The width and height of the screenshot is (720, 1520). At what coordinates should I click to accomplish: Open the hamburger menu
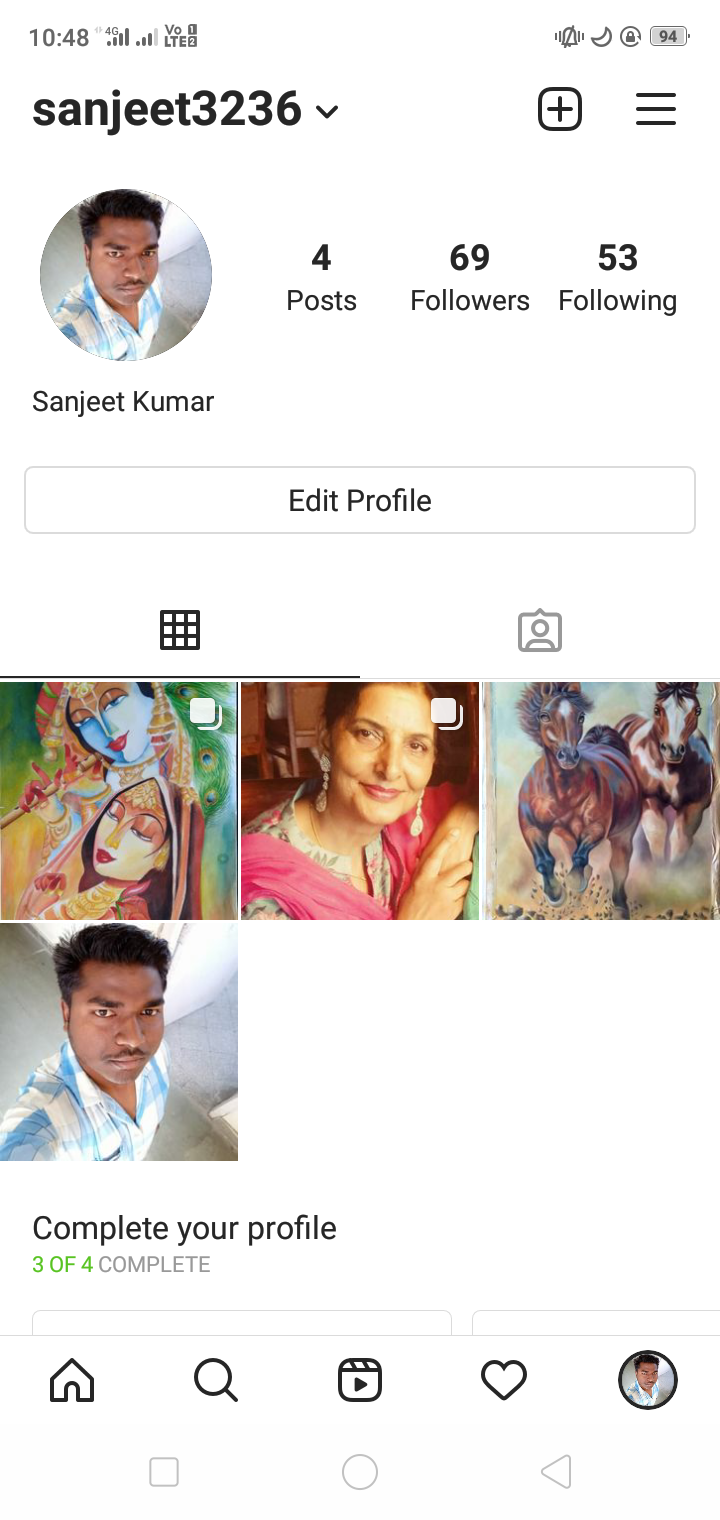pyautogui.click(x=656, y=109)
